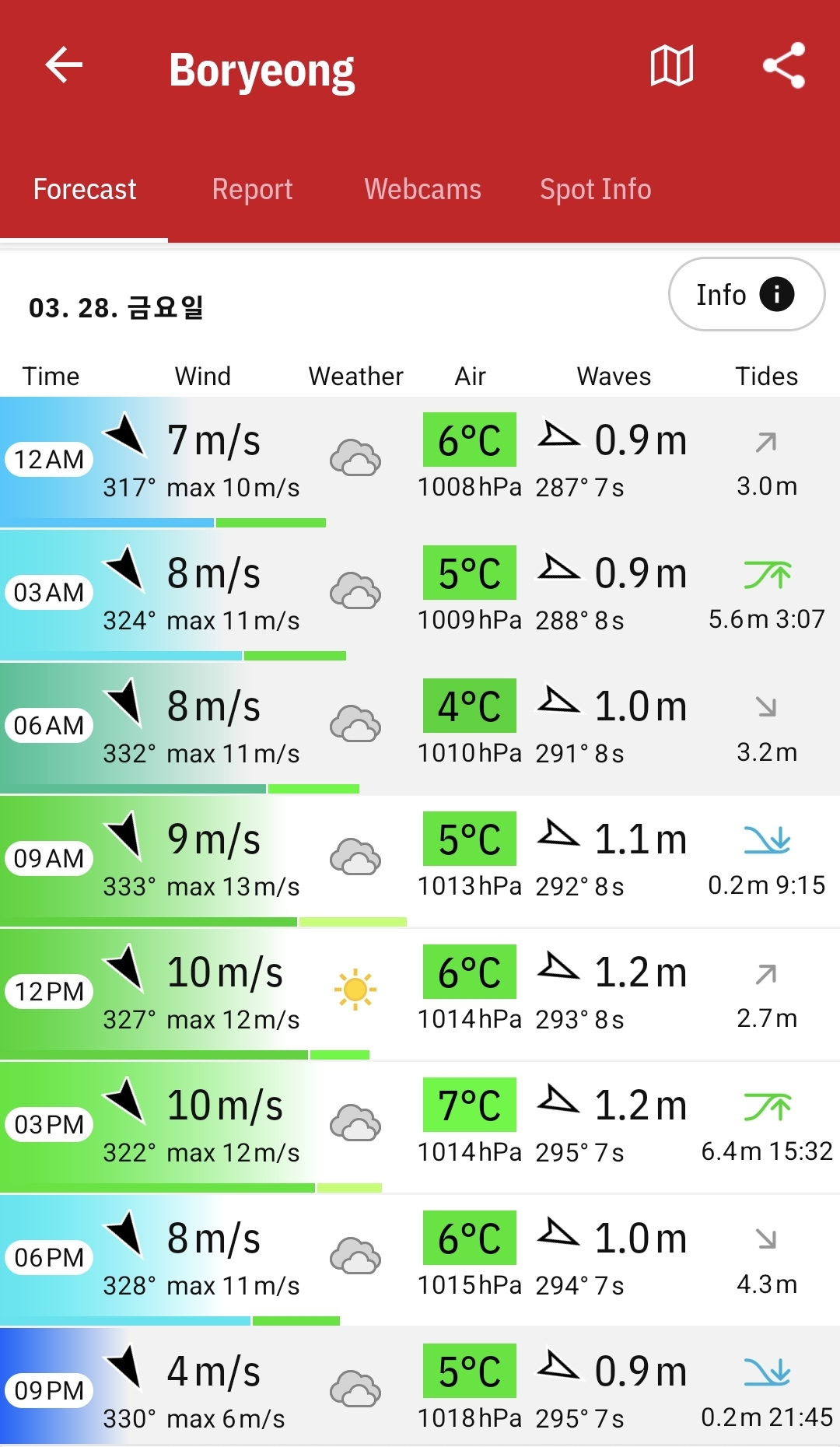Open the Info button
Image resolution: width=840 pixels, height=1447 pixels.
pos(747,294)
